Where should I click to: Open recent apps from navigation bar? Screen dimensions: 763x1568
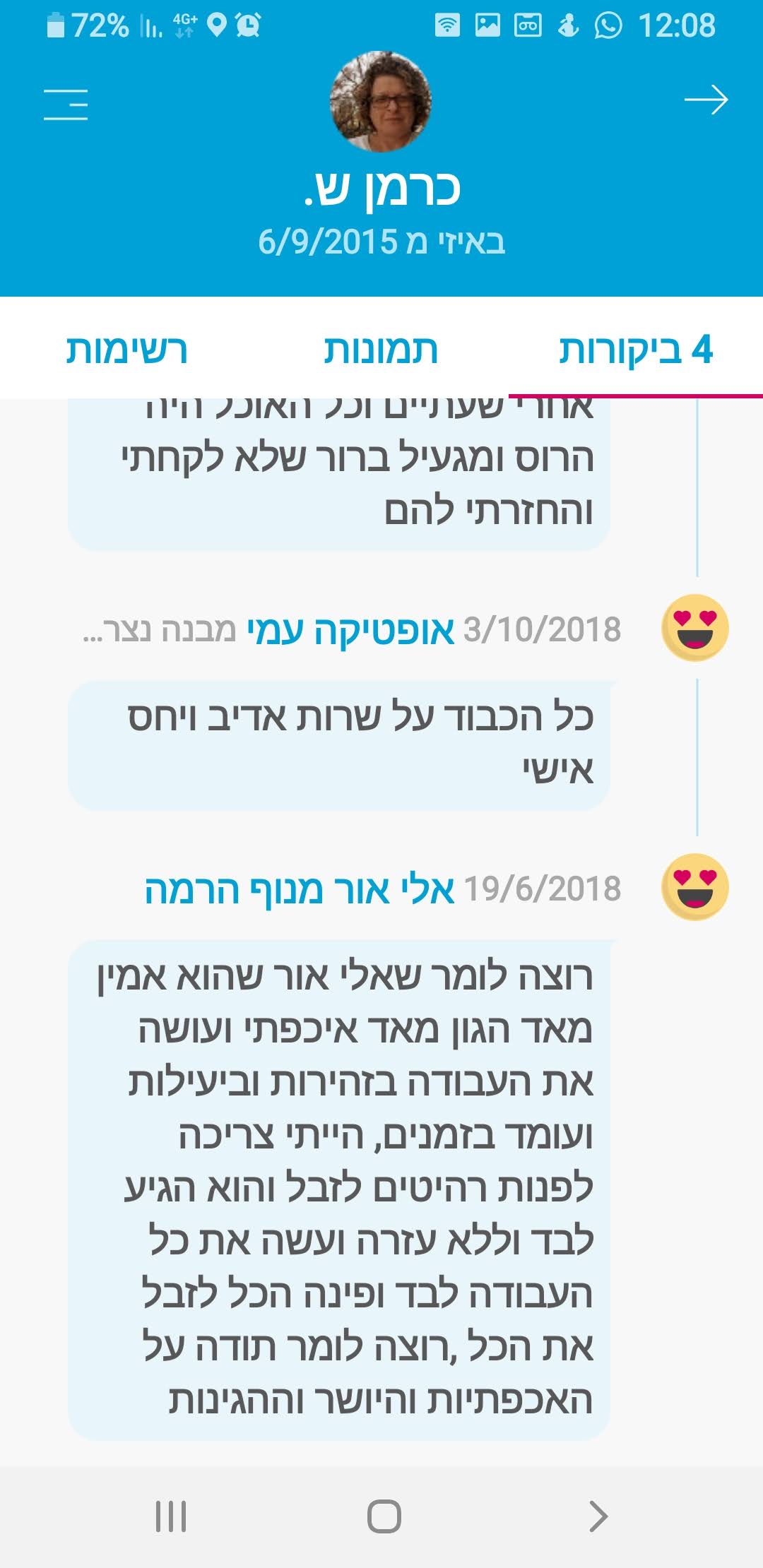coord(170,1516)
